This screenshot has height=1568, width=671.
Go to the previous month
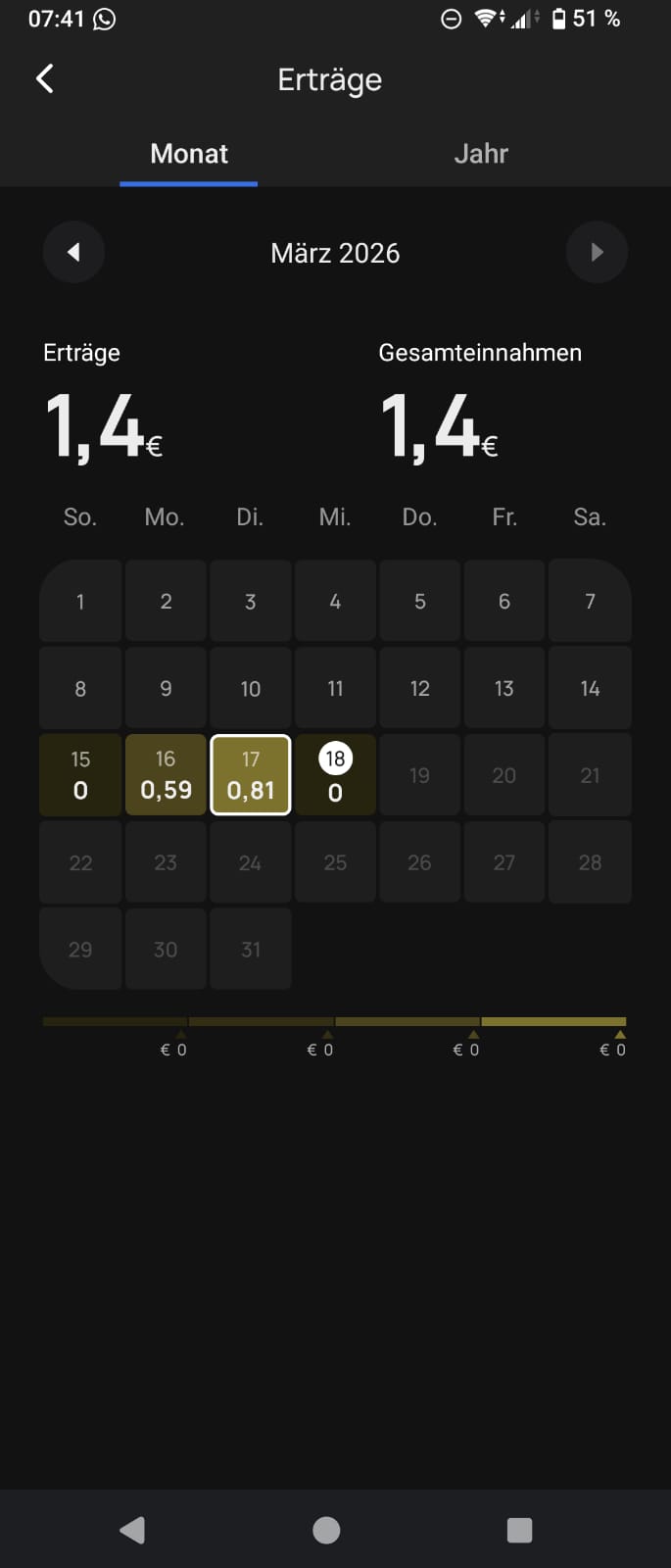click(73, 253)
